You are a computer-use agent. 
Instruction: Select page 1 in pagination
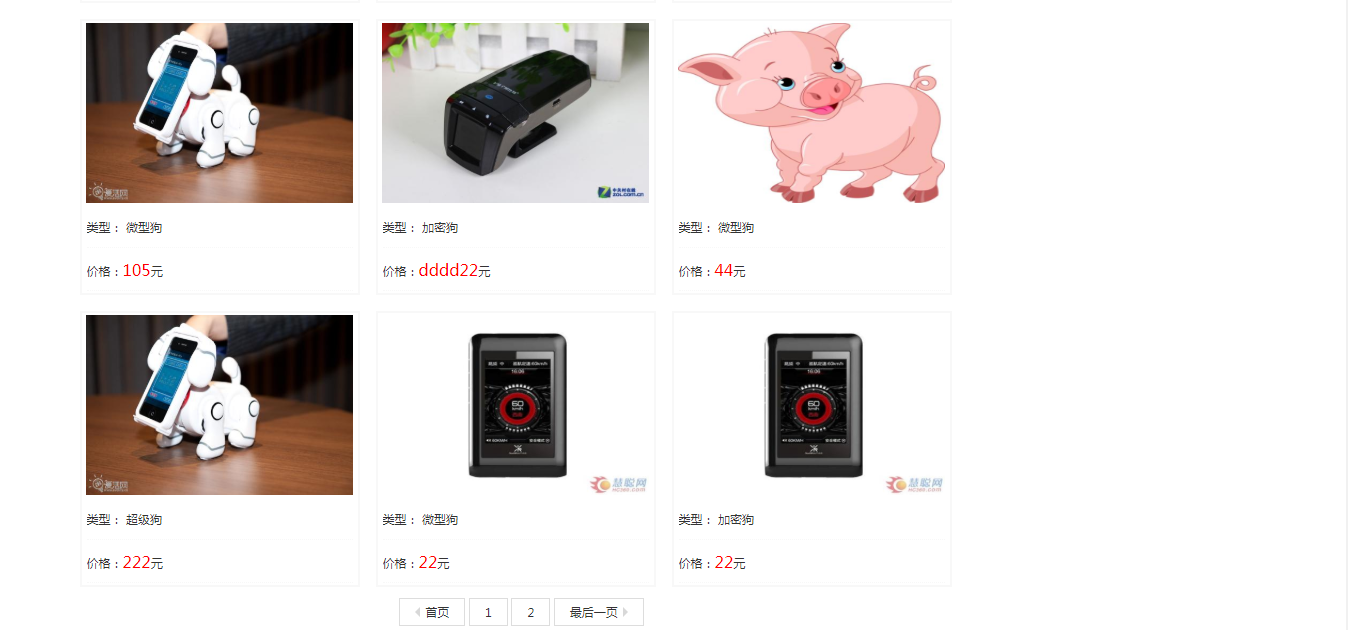488,612
